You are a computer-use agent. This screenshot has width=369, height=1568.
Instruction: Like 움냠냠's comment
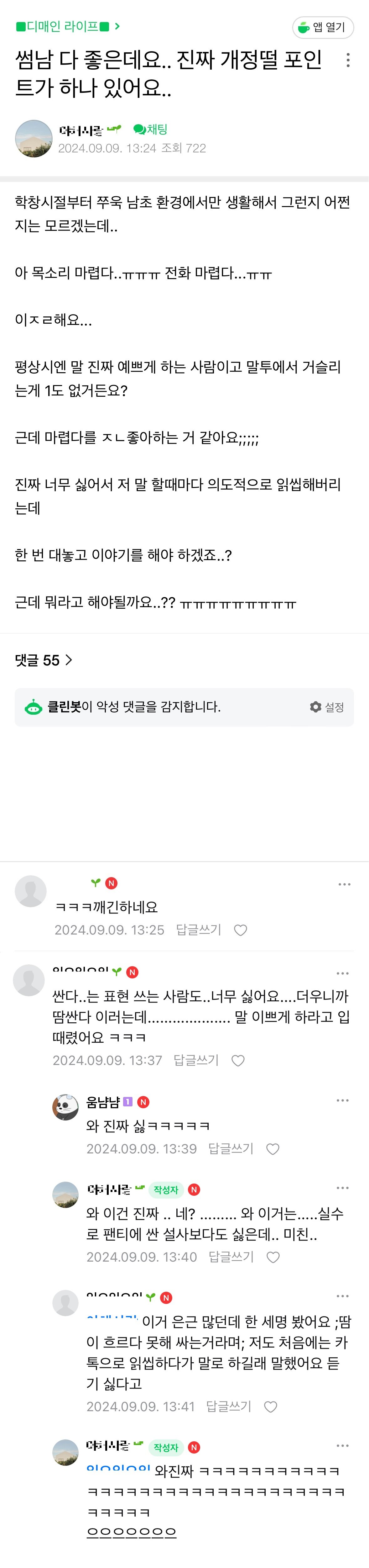273,1149
